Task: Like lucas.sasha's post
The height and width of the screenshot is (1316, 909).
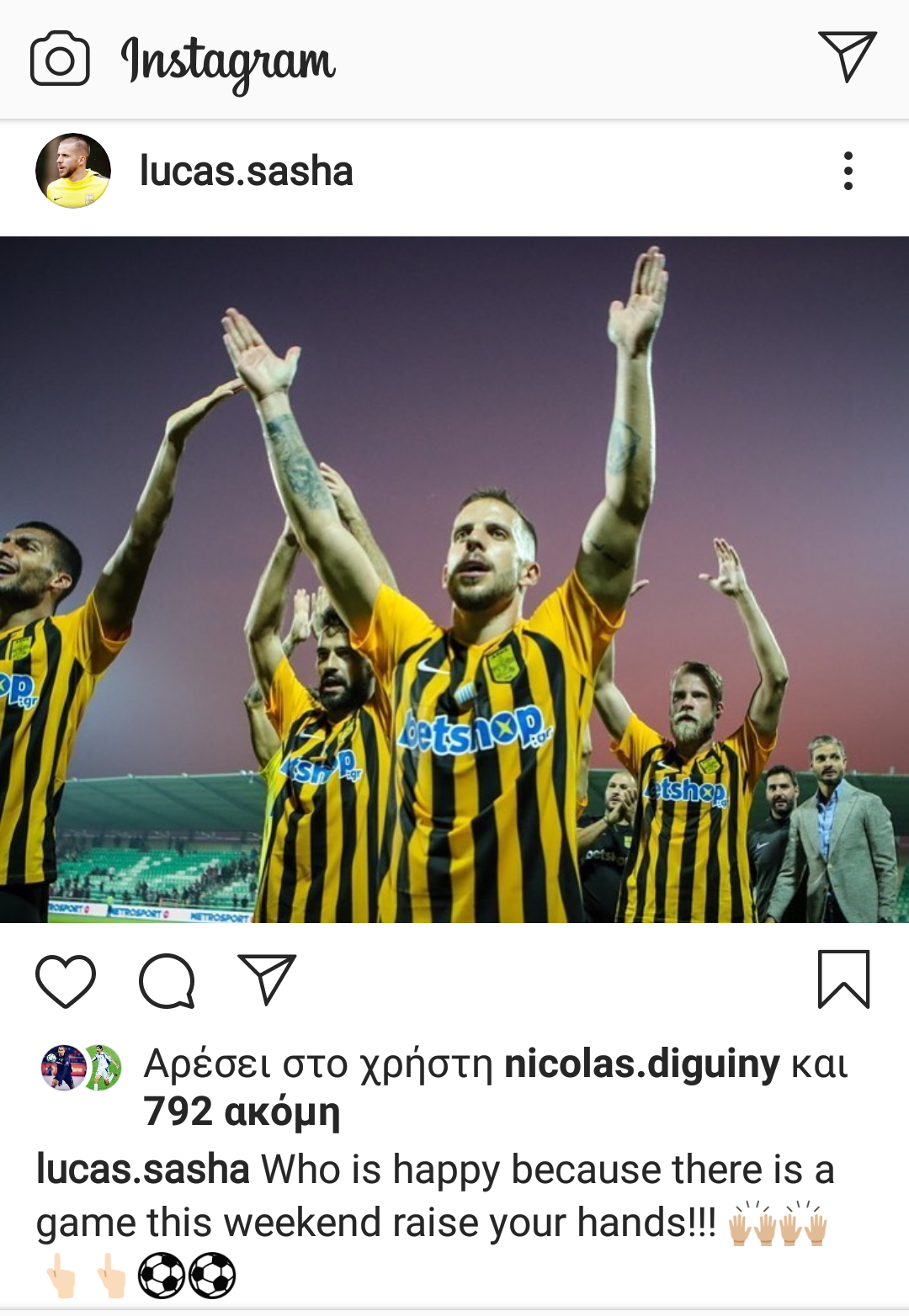Action: (66, 980)
